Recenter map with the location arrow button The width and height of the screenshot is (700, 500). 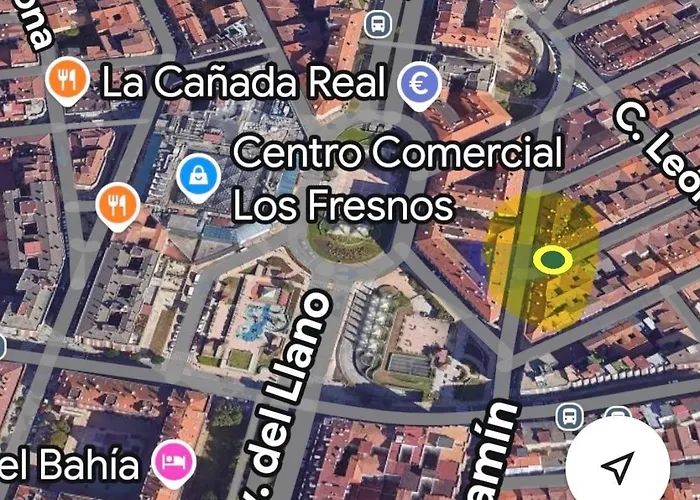point(617,465)
